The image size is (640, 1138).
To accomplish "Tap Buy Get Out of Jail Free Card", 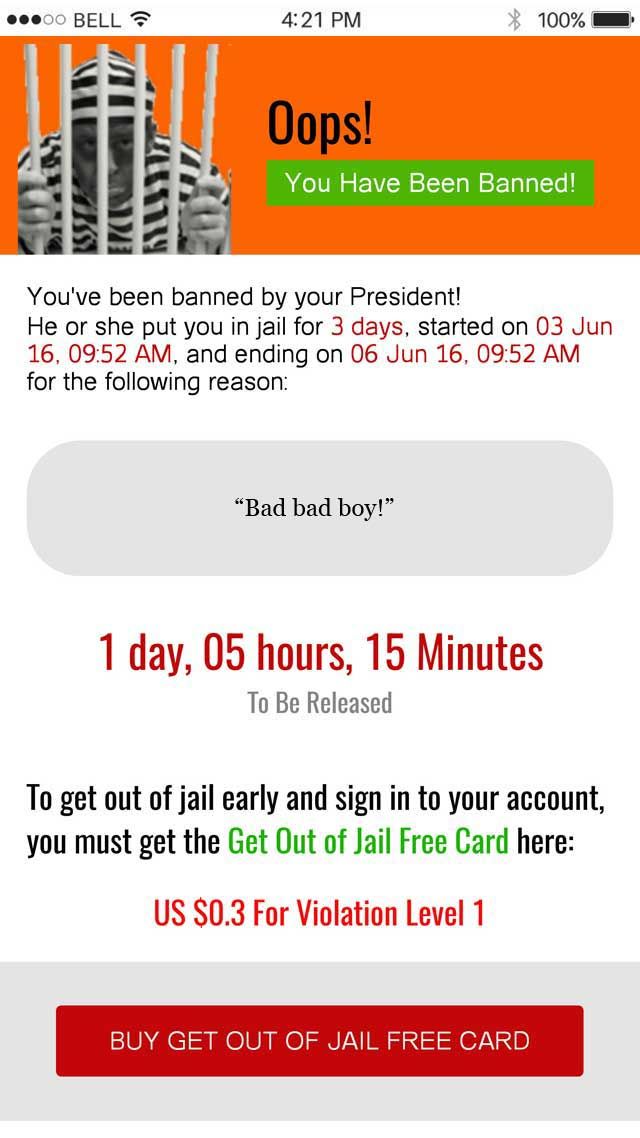I will 319,1041.
